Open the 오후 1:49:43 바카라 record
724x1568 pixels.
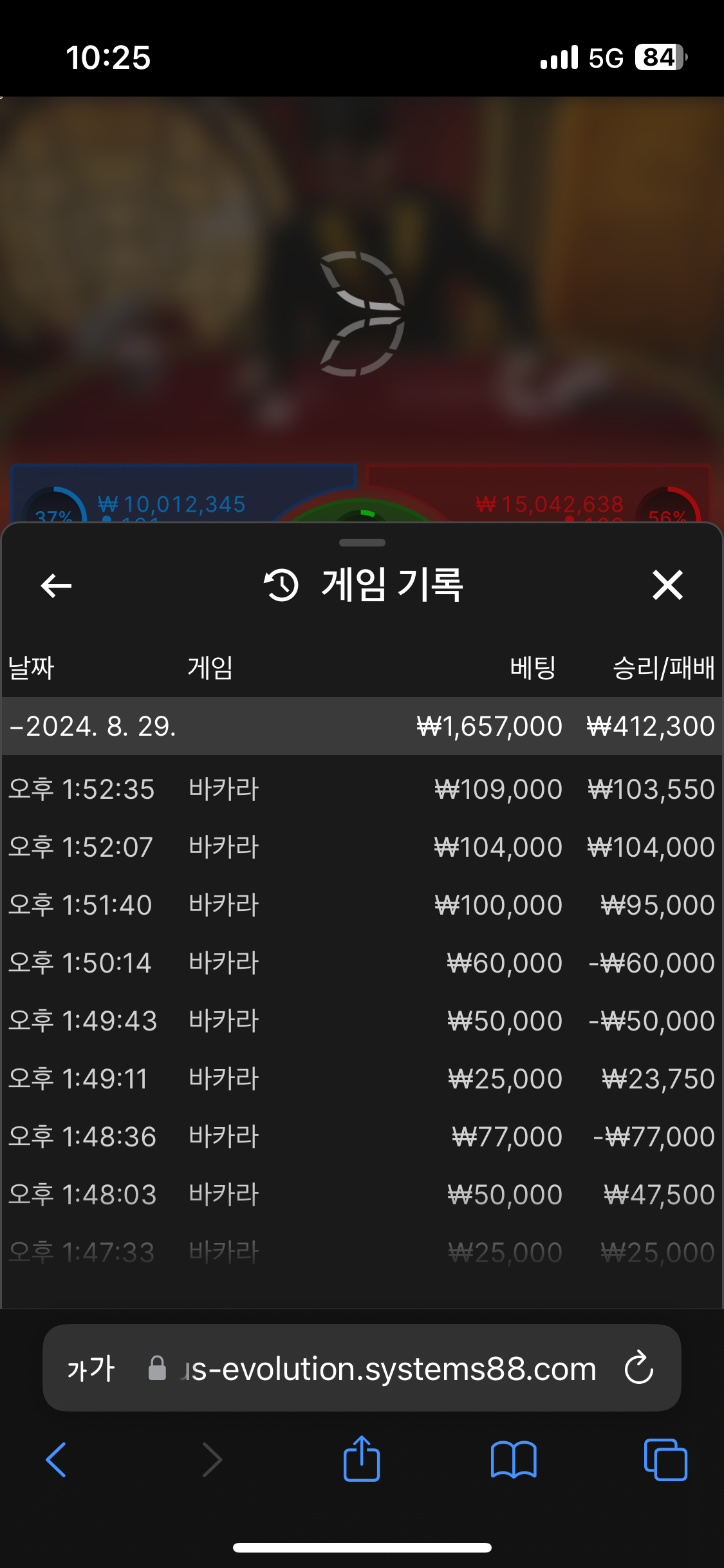point(362,1021)
